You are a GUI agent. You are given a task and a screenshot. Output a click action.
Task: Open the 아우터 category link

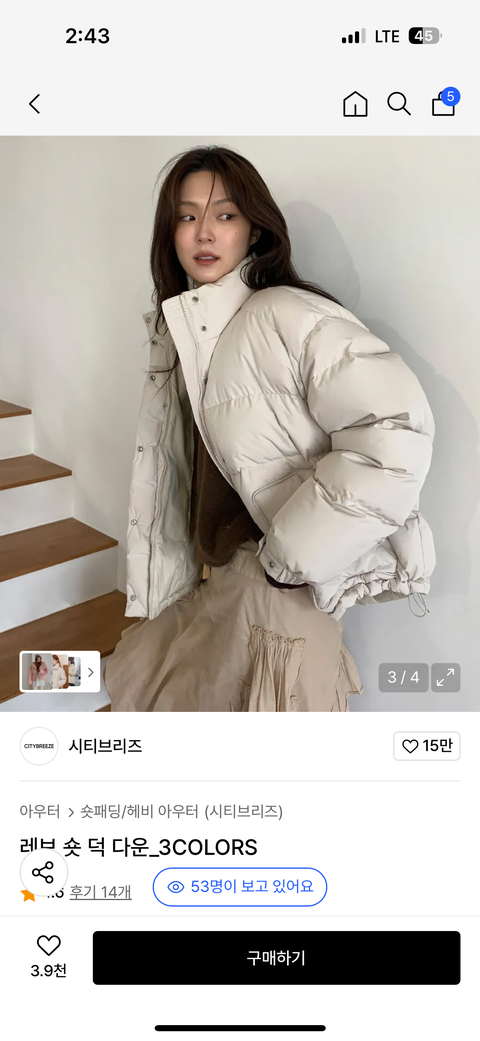40,811
